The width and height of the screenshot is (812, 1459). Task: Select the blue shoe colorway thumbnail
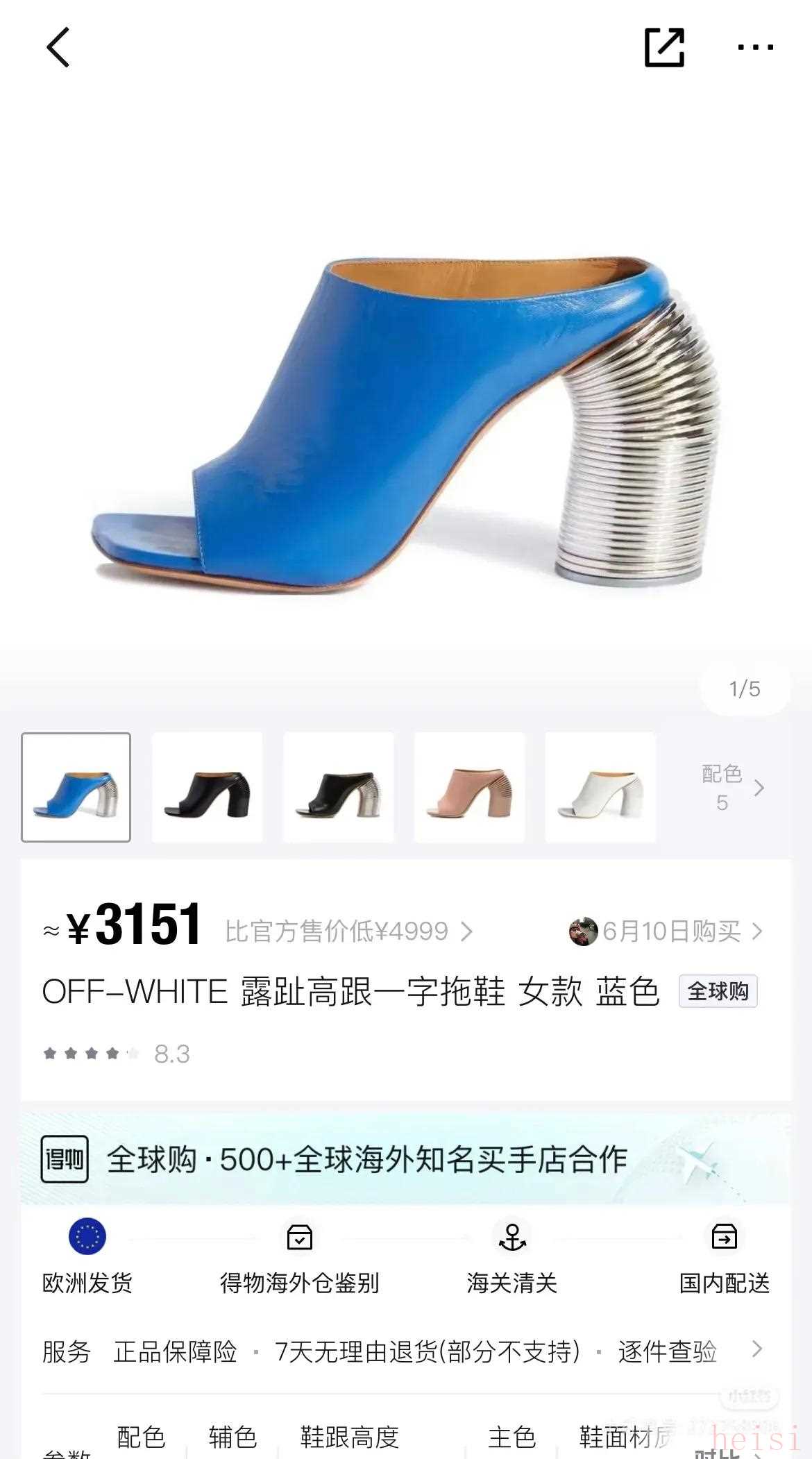76,787
